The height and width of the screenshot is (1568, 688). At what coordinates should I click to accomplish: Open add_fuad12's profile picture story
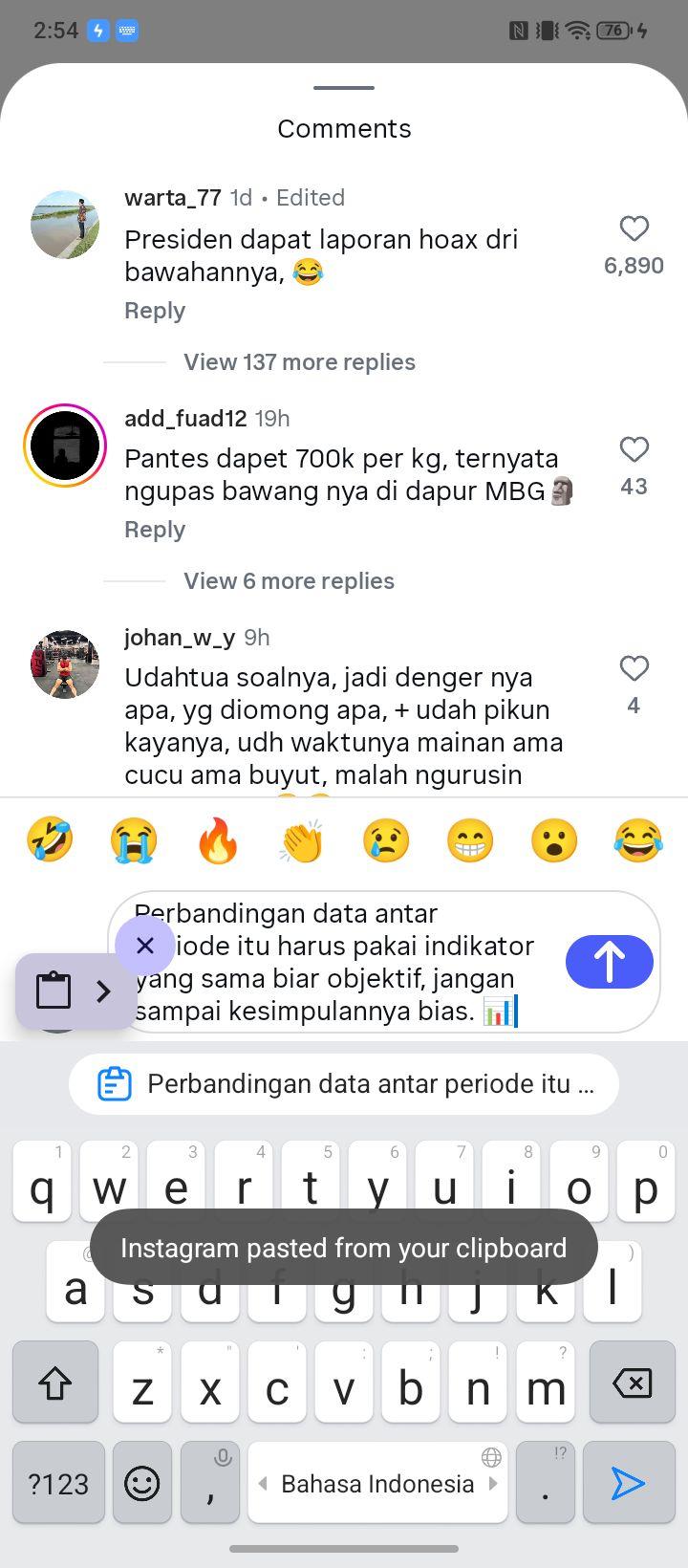[x=65, y=446]
